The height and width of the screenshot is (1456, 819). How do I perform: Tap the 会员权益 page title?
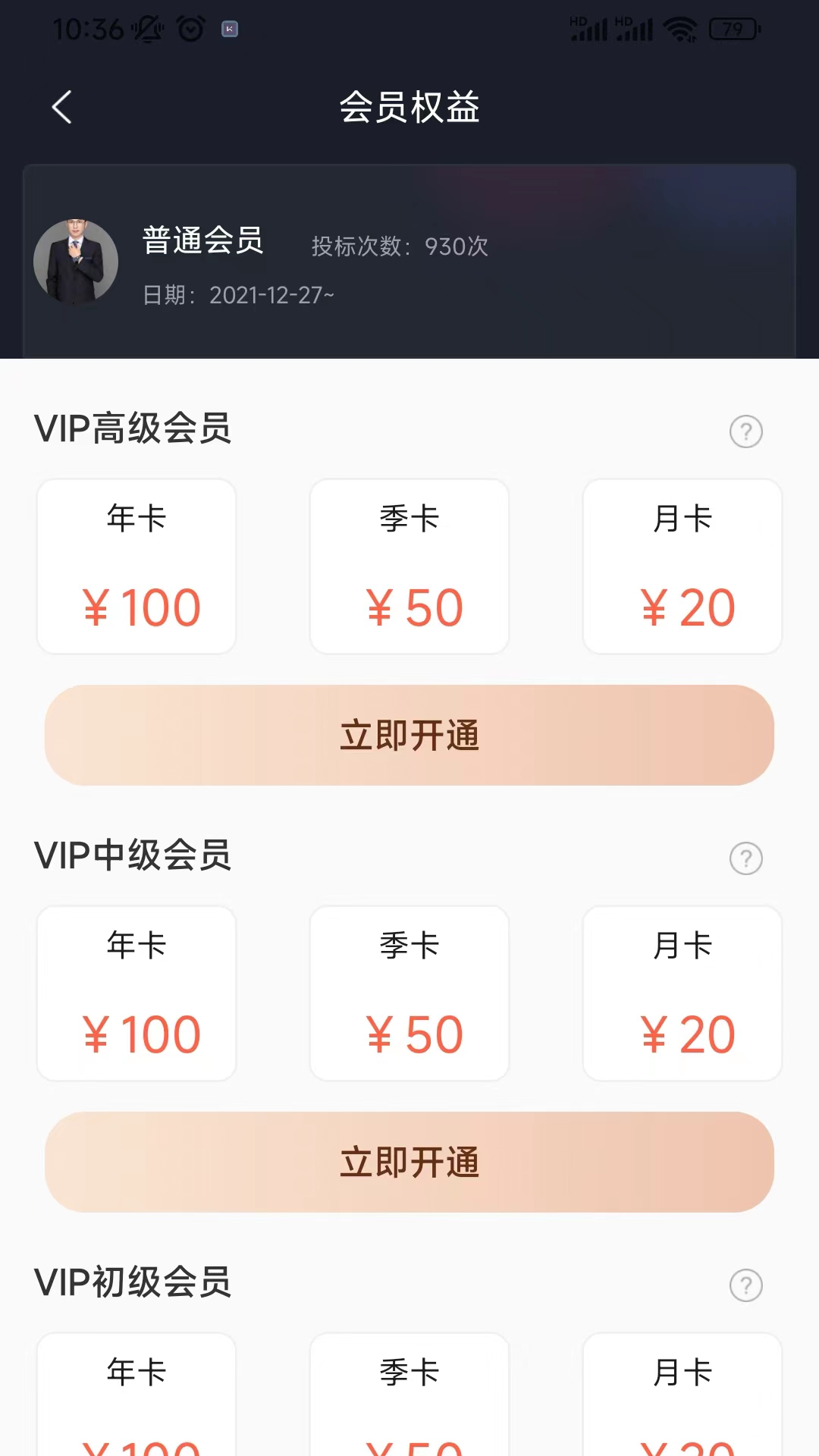point(409,107)
